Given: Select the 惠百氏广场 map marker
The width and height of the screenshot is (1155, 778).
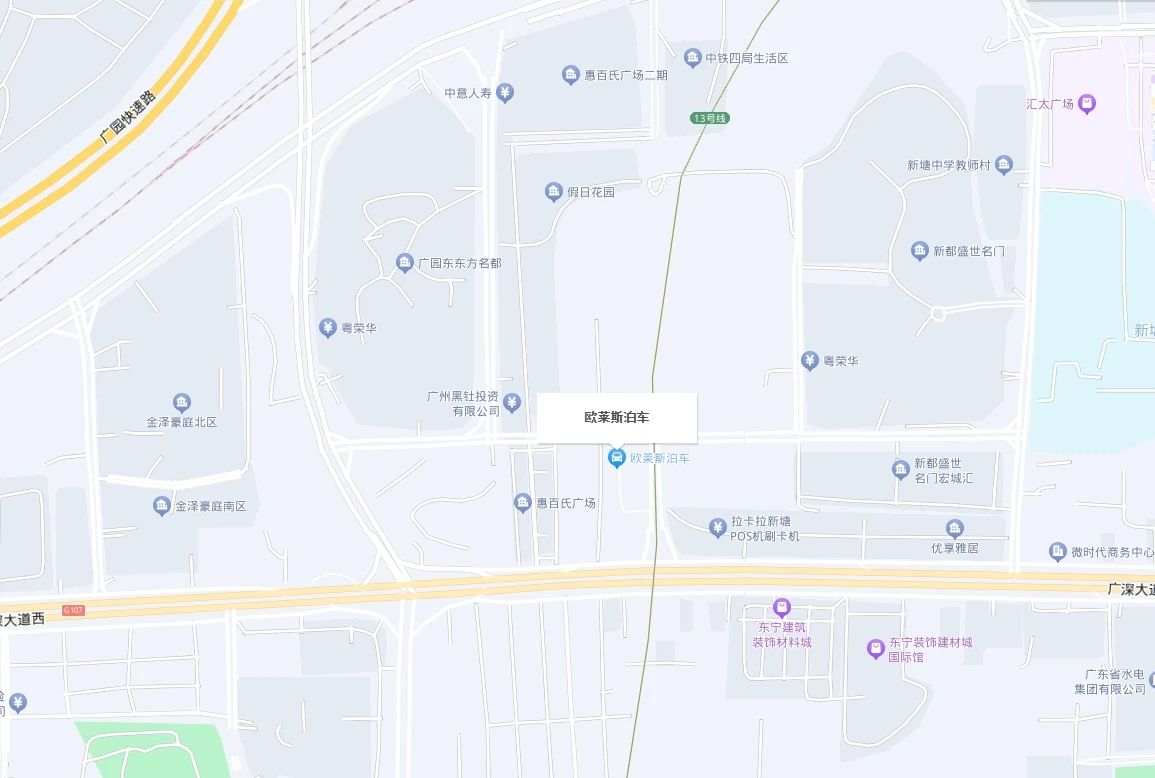Looking at the screenshot, I should click(x=522, y=503).
